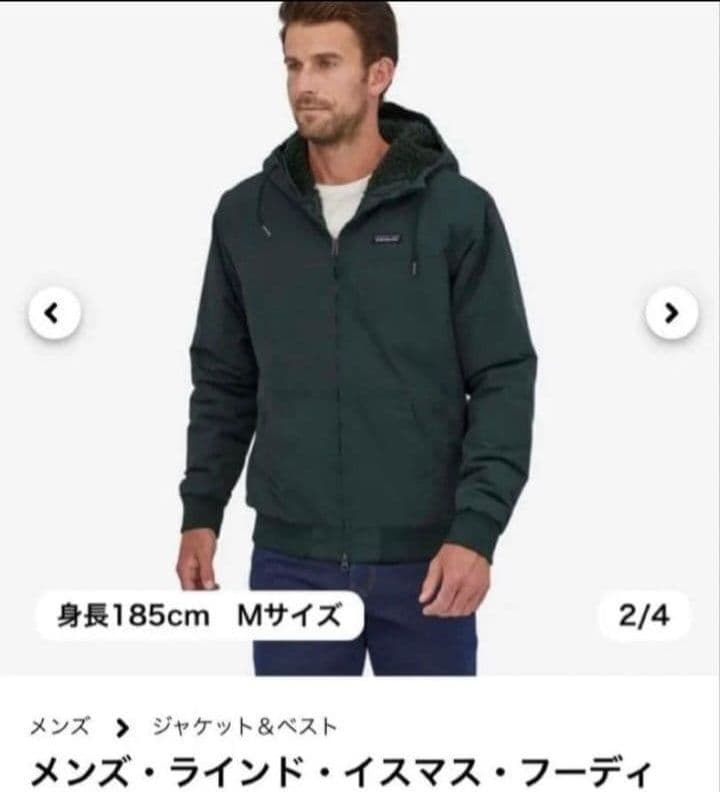Tap the next-image chevron on the photo
The width and height of the screenshot is (720, 792).
669,313
